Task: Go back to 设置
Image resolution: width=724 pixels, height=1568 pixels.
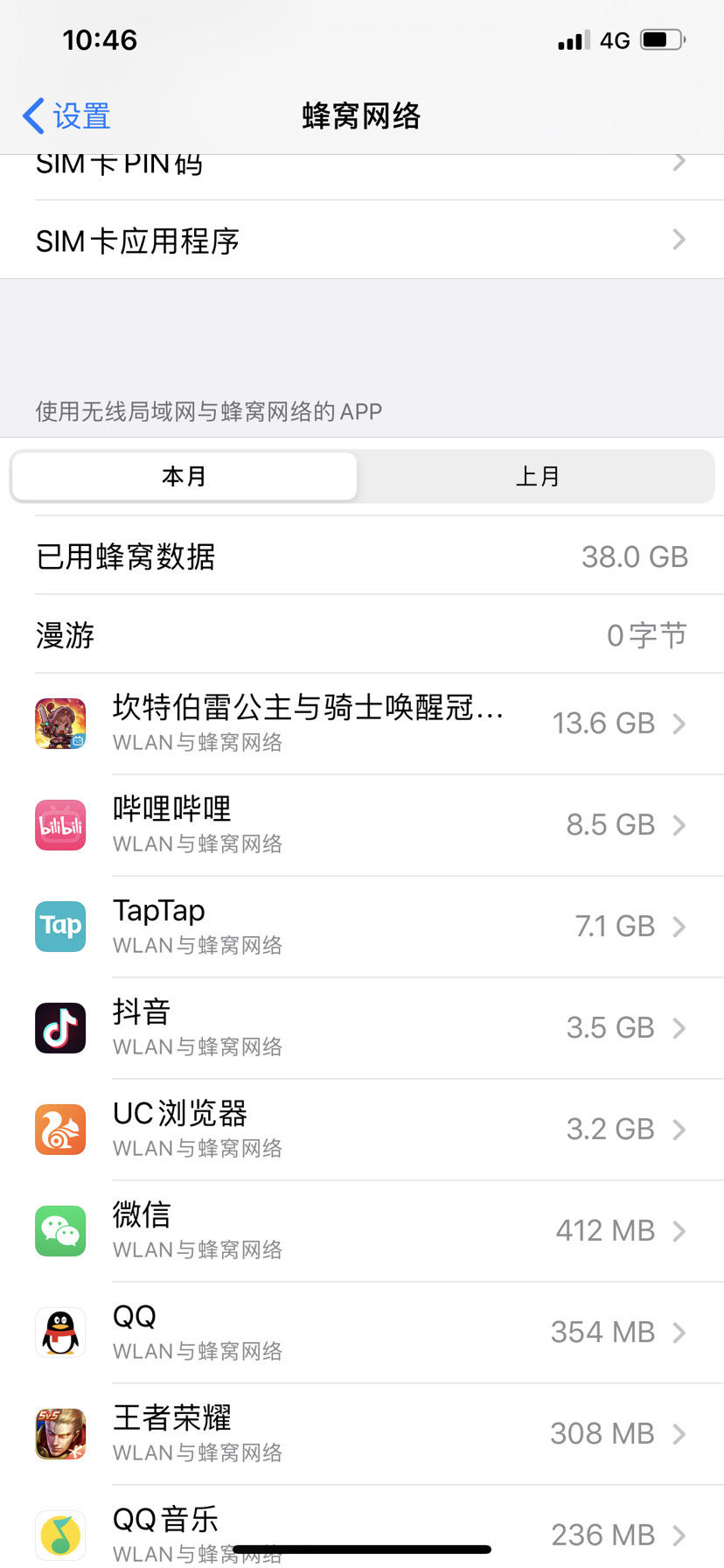Action: pos(66,115)
